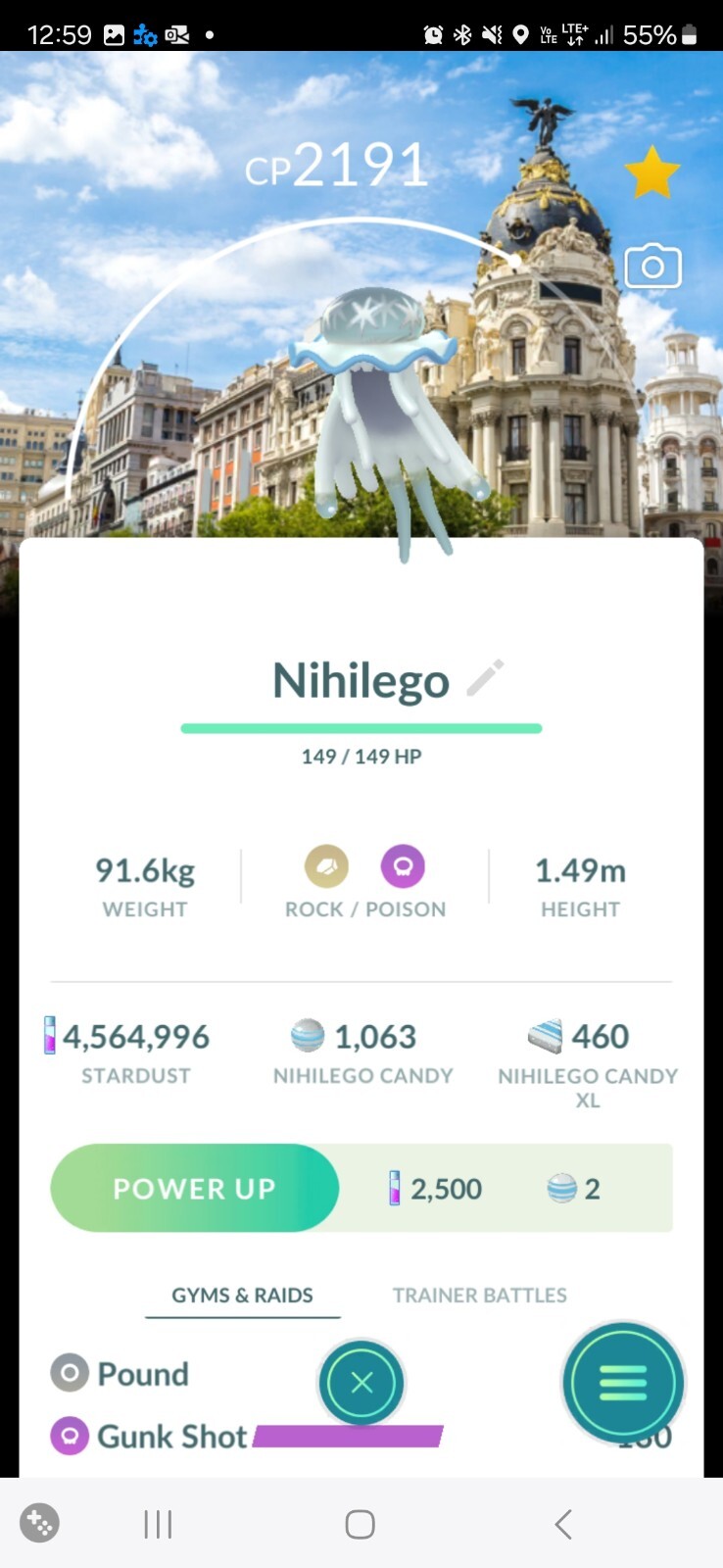The image size is (723, 1568).
Task: Open the green options menu button
Action: (623, 1383)
